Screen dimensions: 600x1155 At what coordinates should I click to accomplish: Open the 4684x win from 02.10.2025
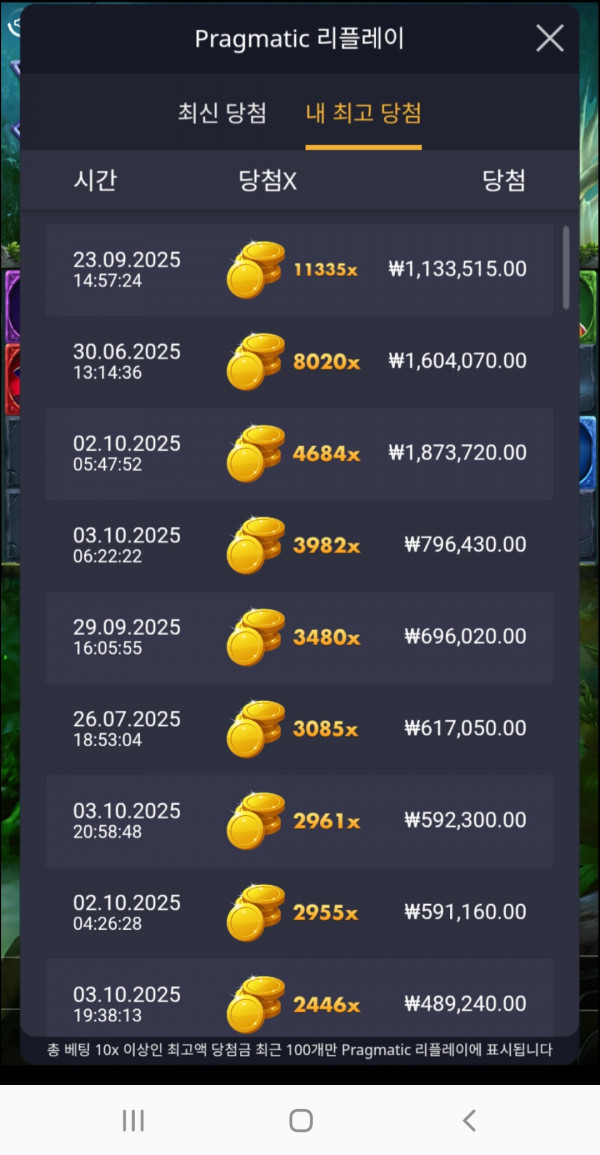point(299,453)
